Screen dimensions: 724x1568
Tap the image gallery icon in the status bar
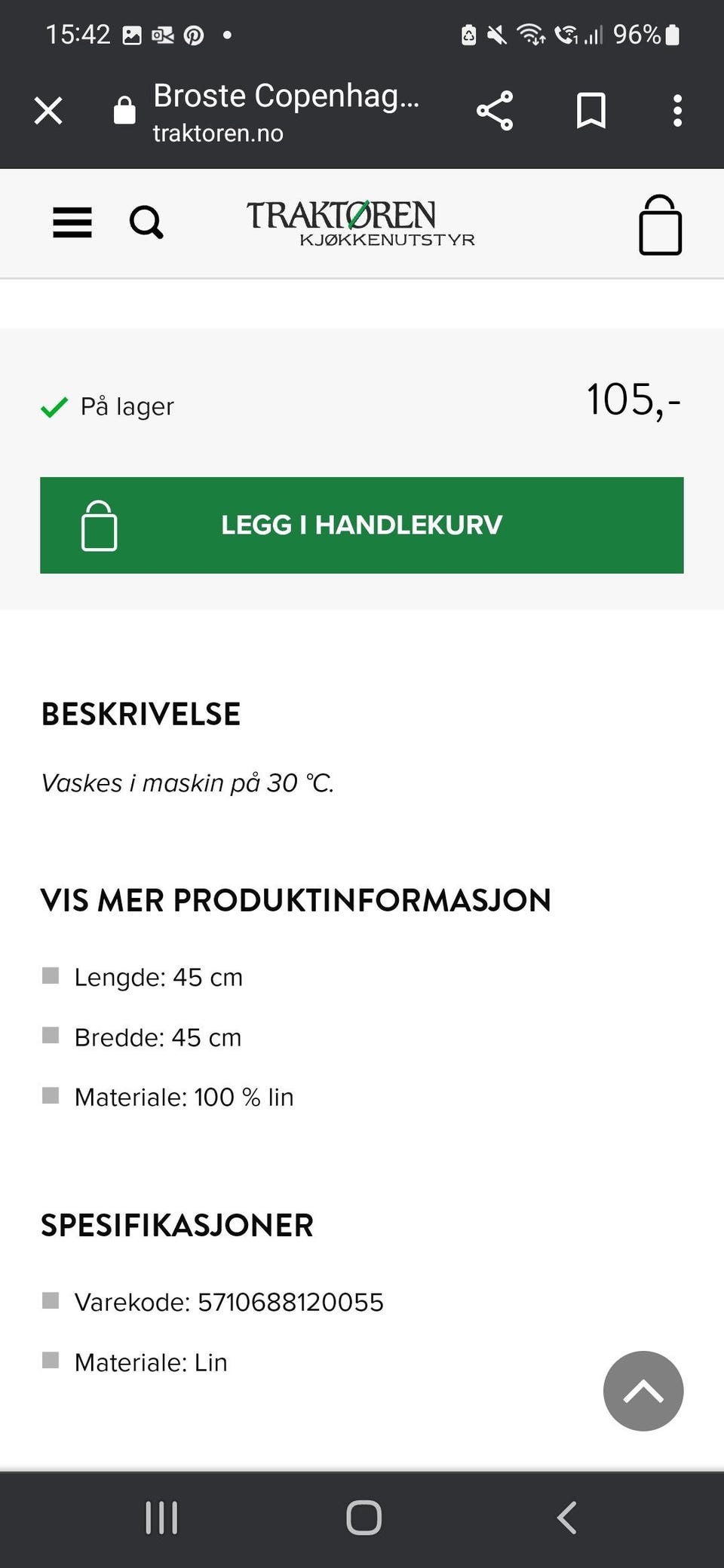133,34
